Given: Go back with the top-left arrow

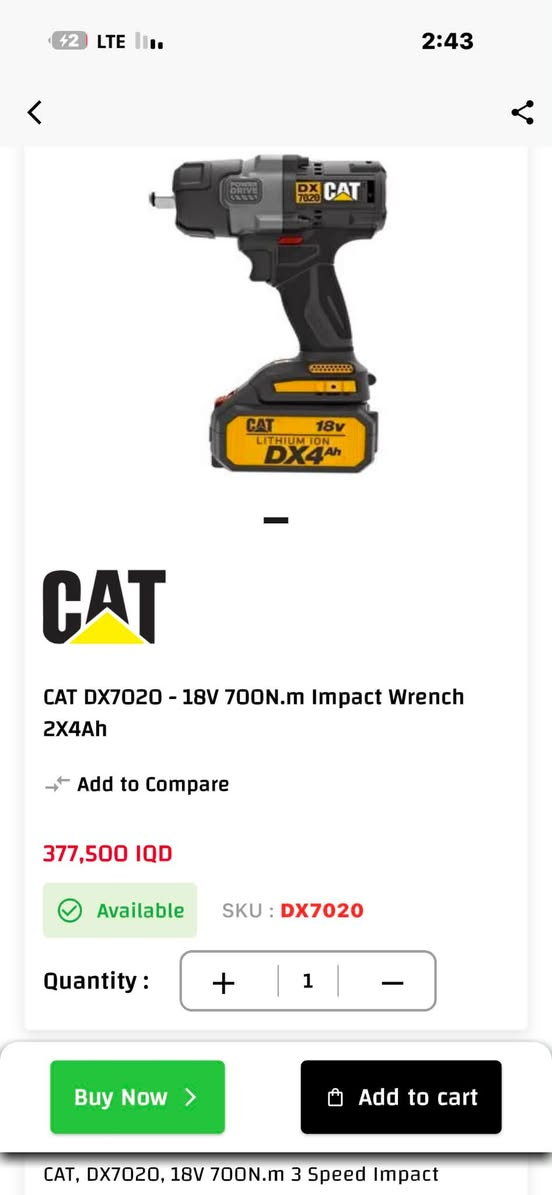Looking at the screenshot, I should tap(34, 112).
